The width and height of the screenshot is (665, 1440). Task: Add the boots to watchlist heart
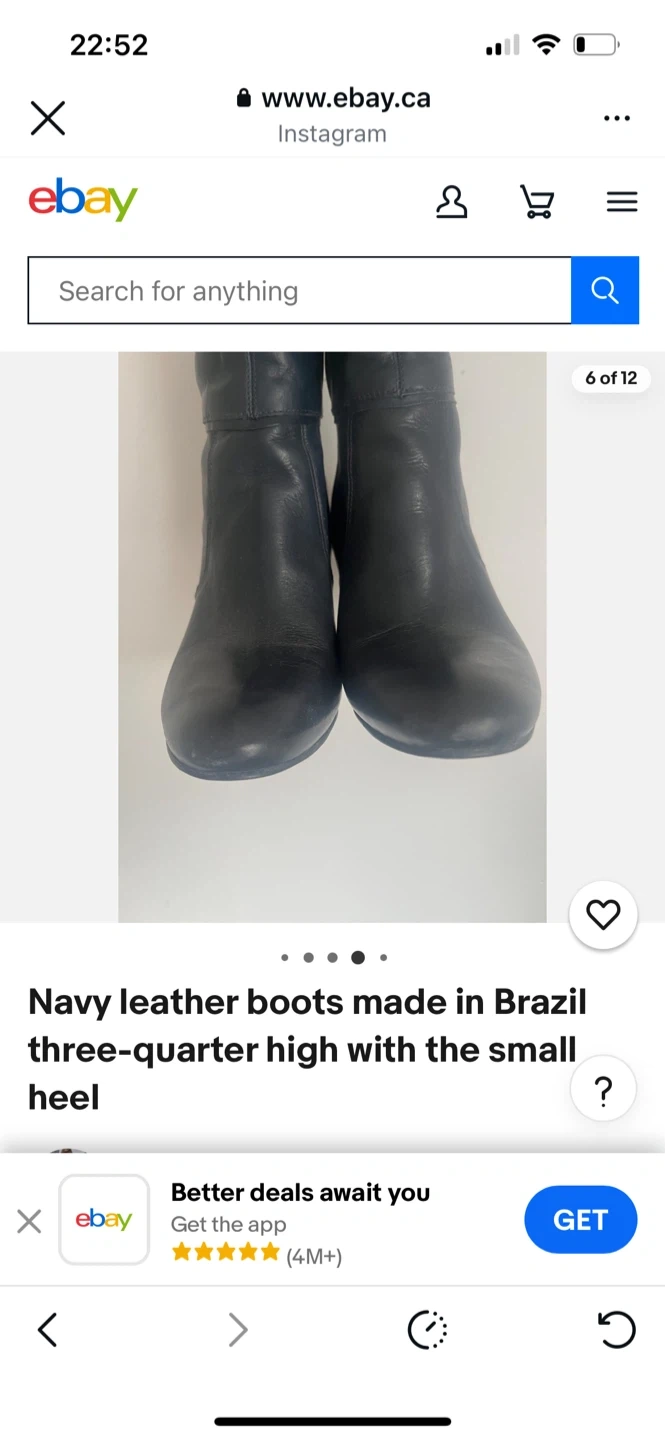tap(603, 915)
